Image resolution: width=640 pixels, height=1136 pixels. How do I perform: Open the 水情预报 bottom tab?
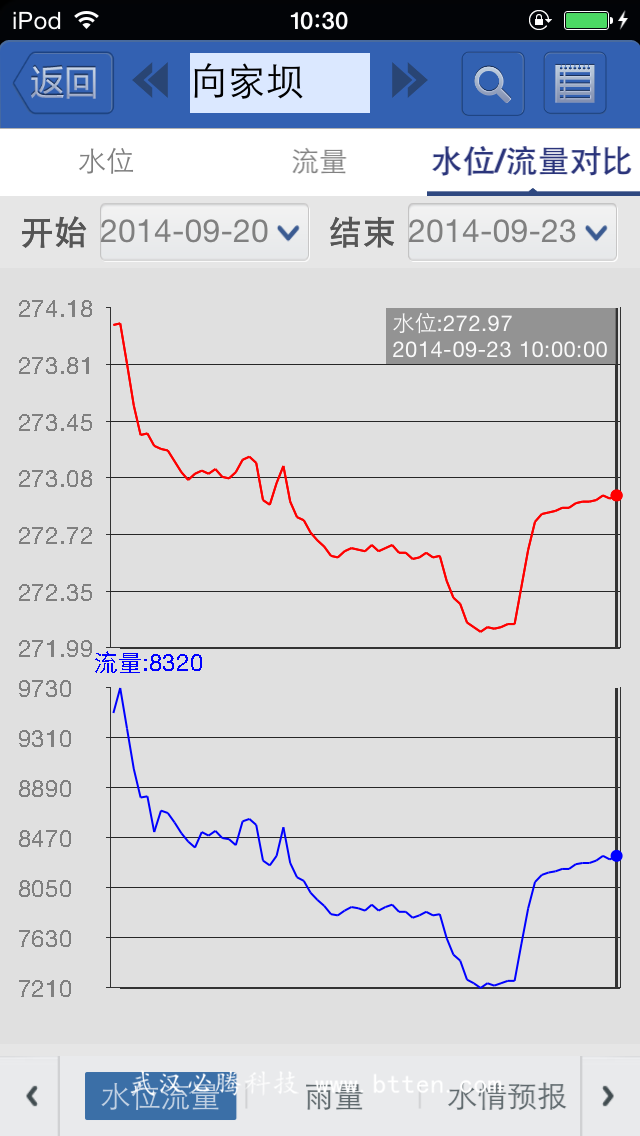pyautogui.click(x=507, y=1098)
